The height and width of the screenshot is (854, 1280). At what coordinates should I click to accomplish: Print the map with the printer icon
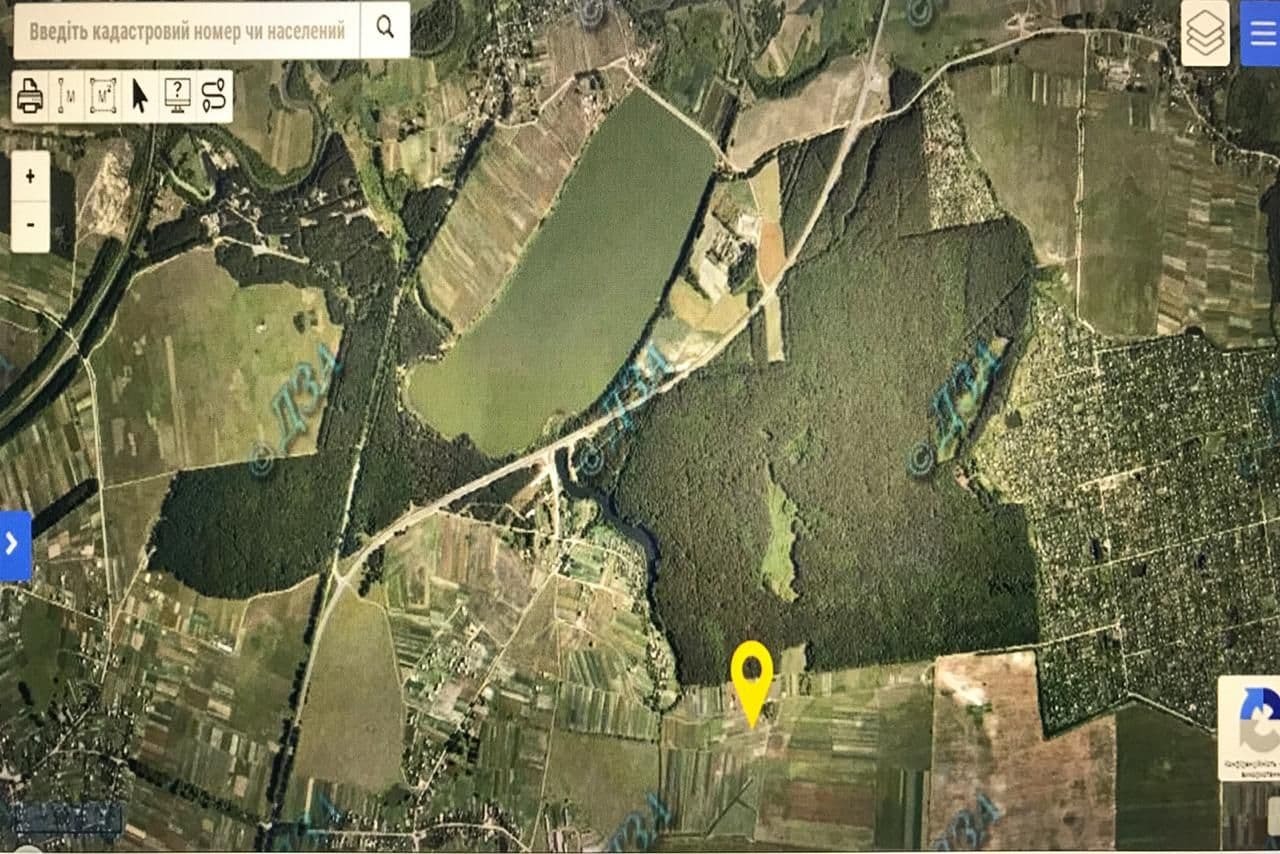coord(30,96)
